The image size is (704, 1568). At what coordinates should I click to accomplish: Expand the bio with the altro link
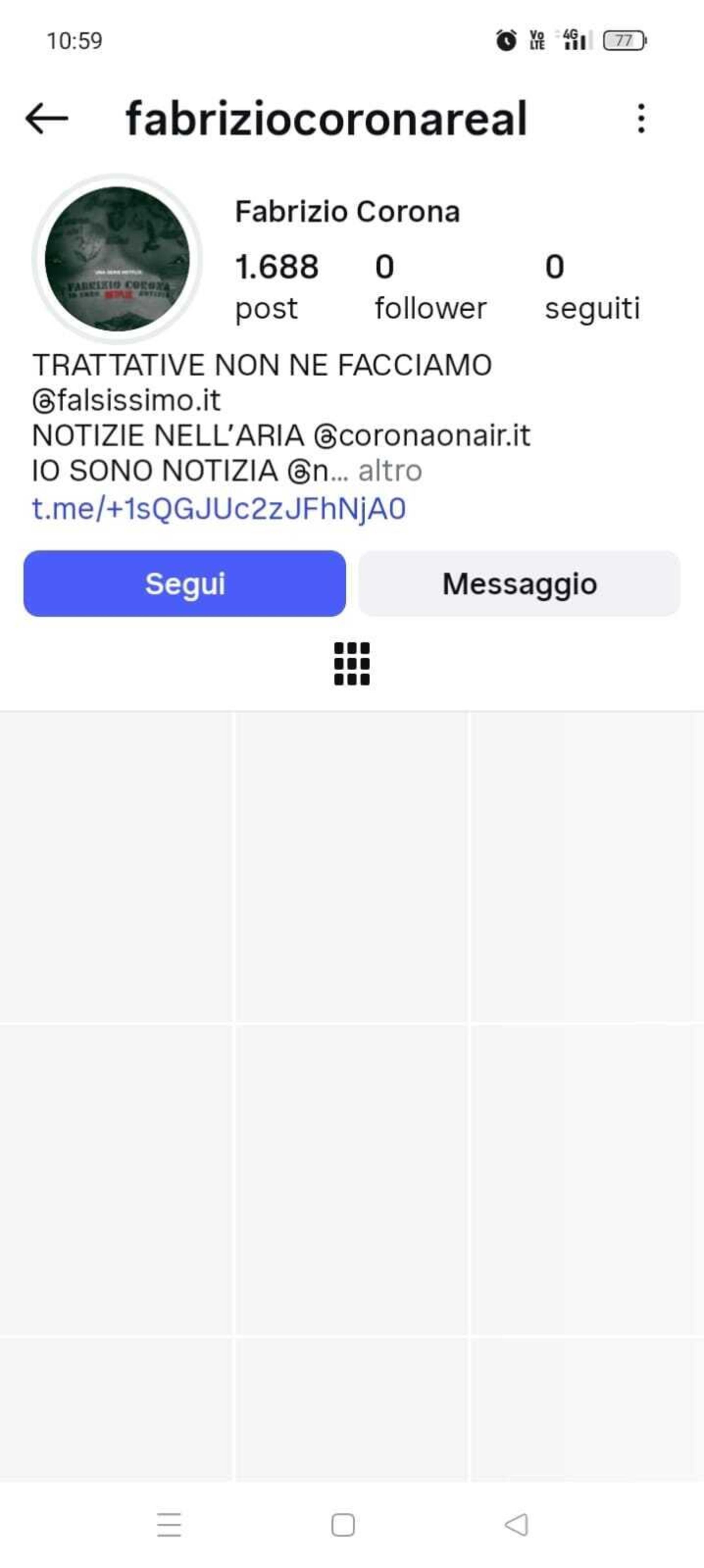pos(389,469)
